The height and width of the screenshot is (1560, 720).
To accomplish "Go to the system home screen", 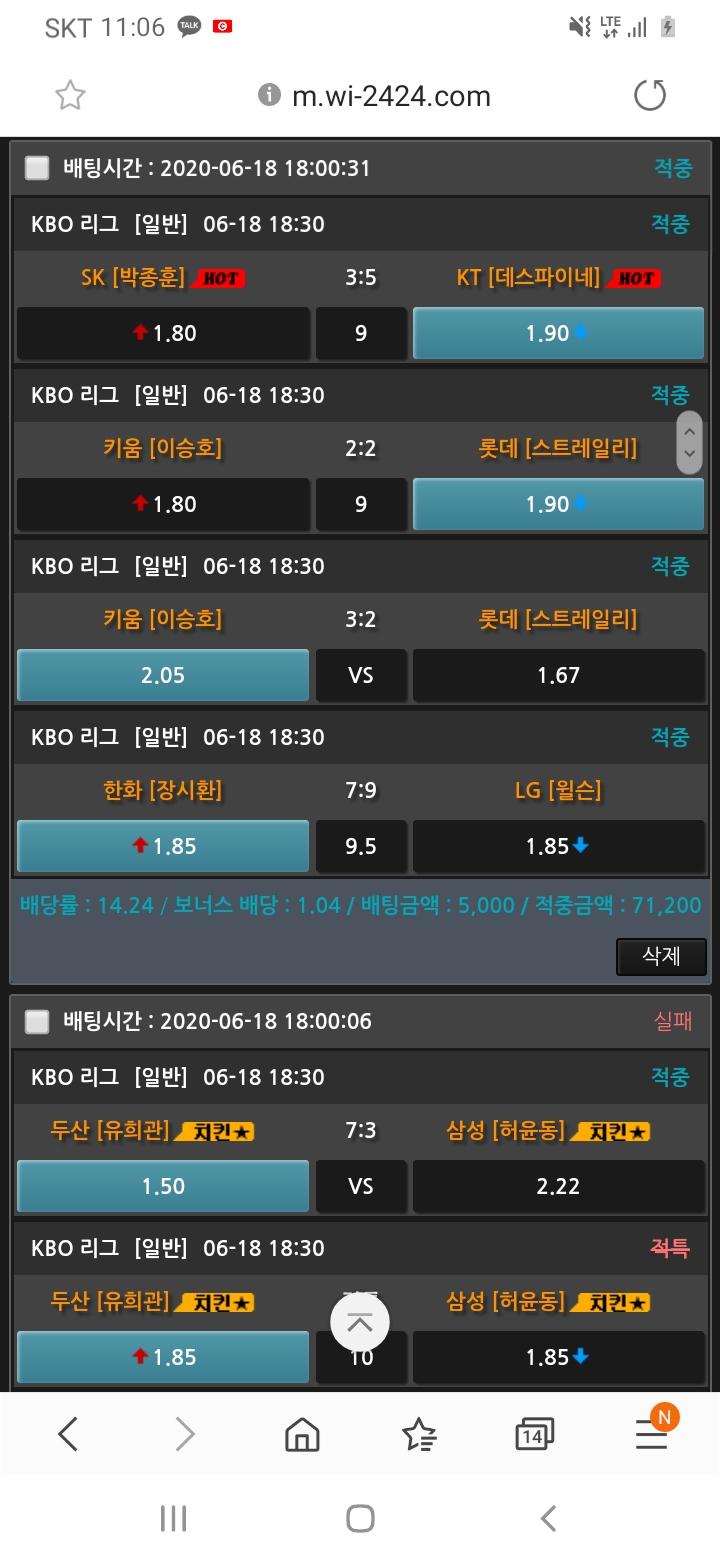I will point(360,1519).
